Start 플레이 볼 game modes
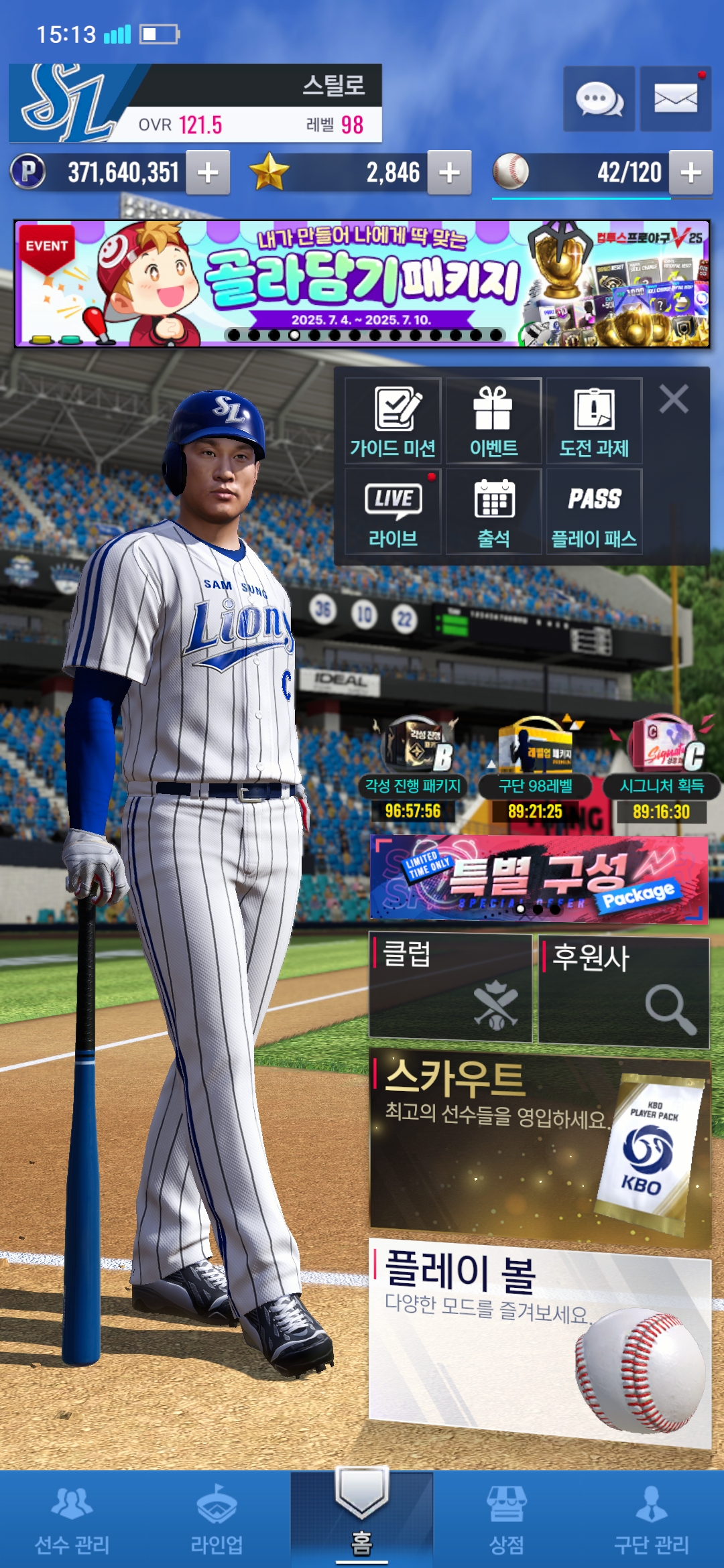Screen dimensions: 724x1568 (x=540, y=1340)
